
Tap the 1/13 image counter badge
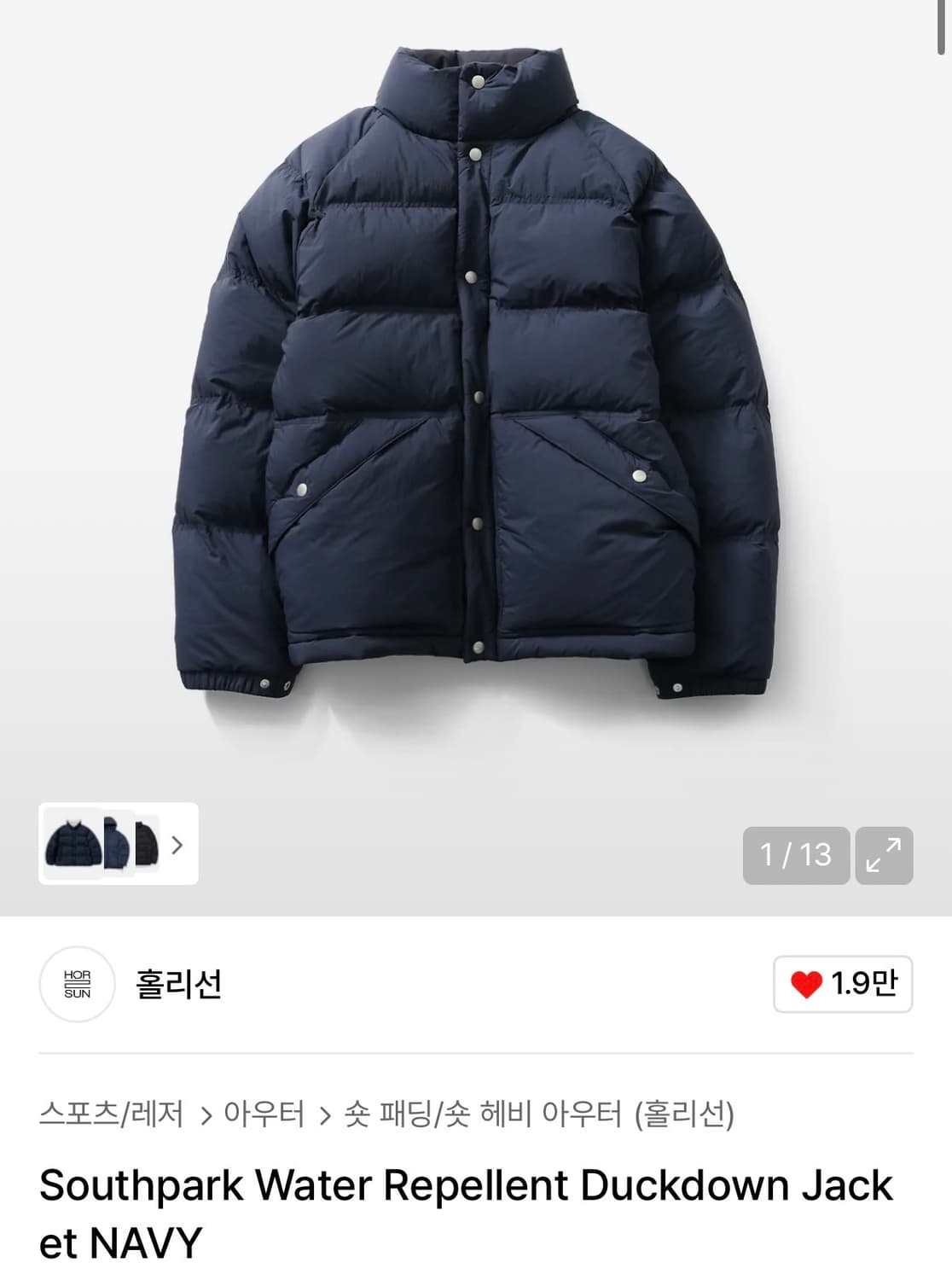(796, 856)
